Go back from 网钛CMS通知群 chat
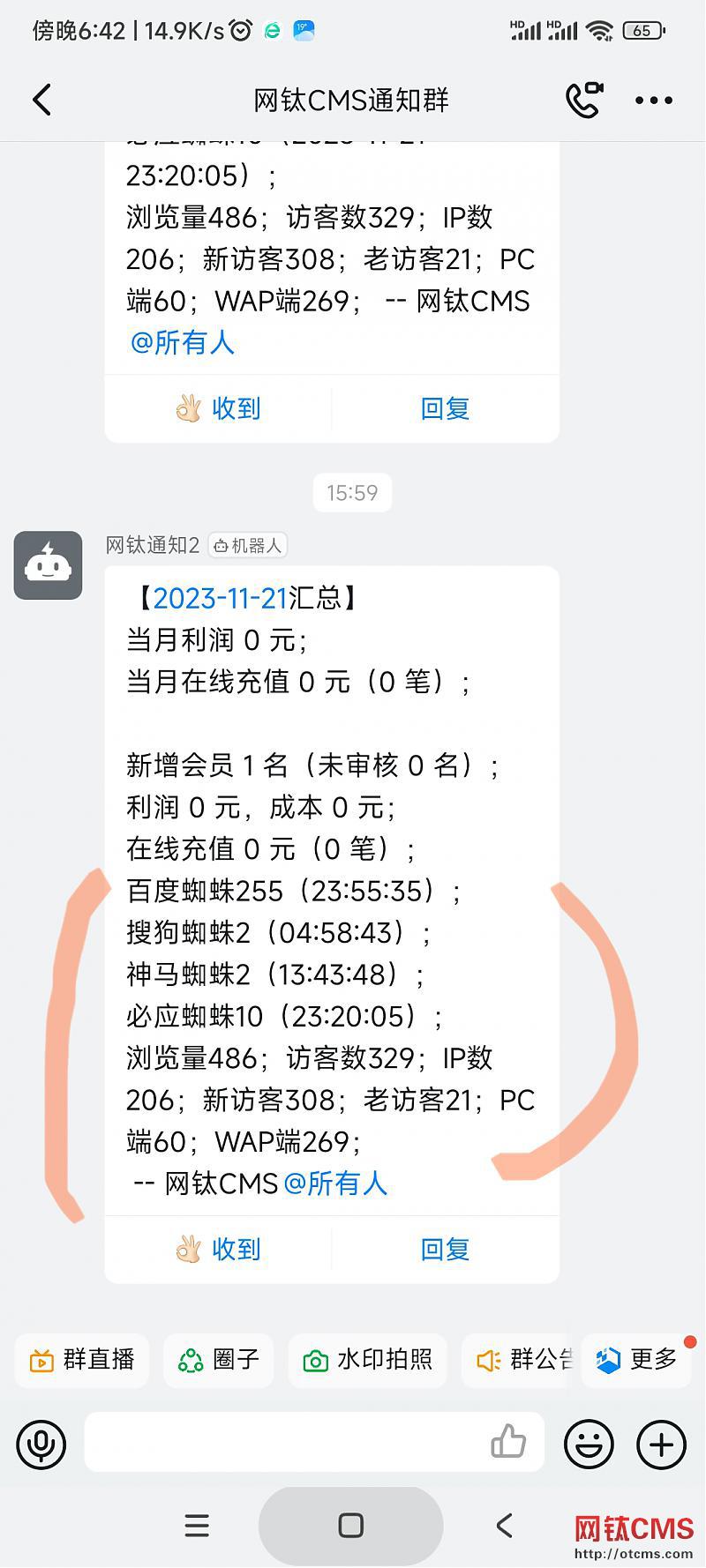706x1568 pixels. [41, 100]
